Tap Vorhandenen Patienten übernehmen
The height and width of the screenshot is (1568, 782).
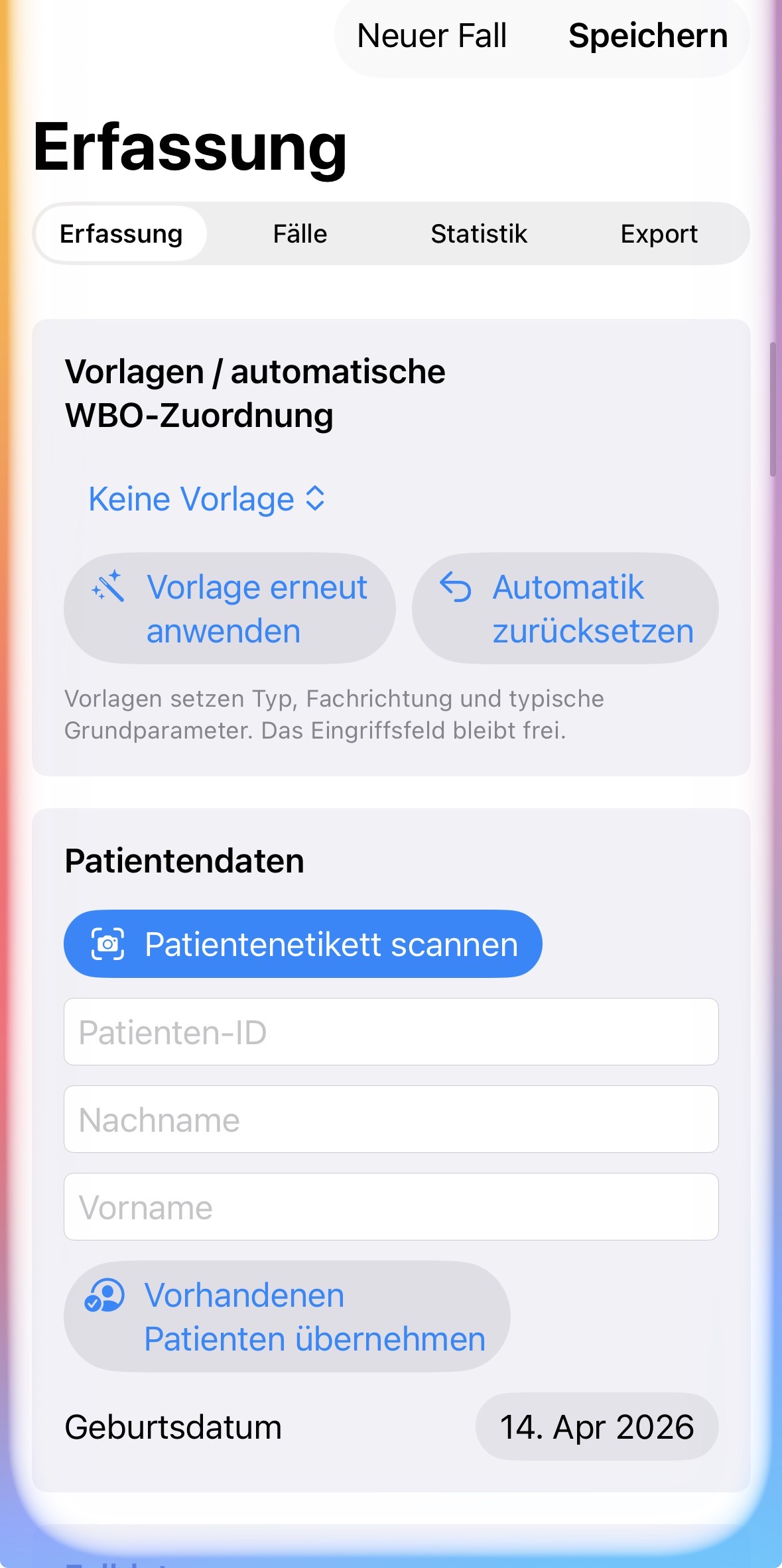tap(287, 1317)
